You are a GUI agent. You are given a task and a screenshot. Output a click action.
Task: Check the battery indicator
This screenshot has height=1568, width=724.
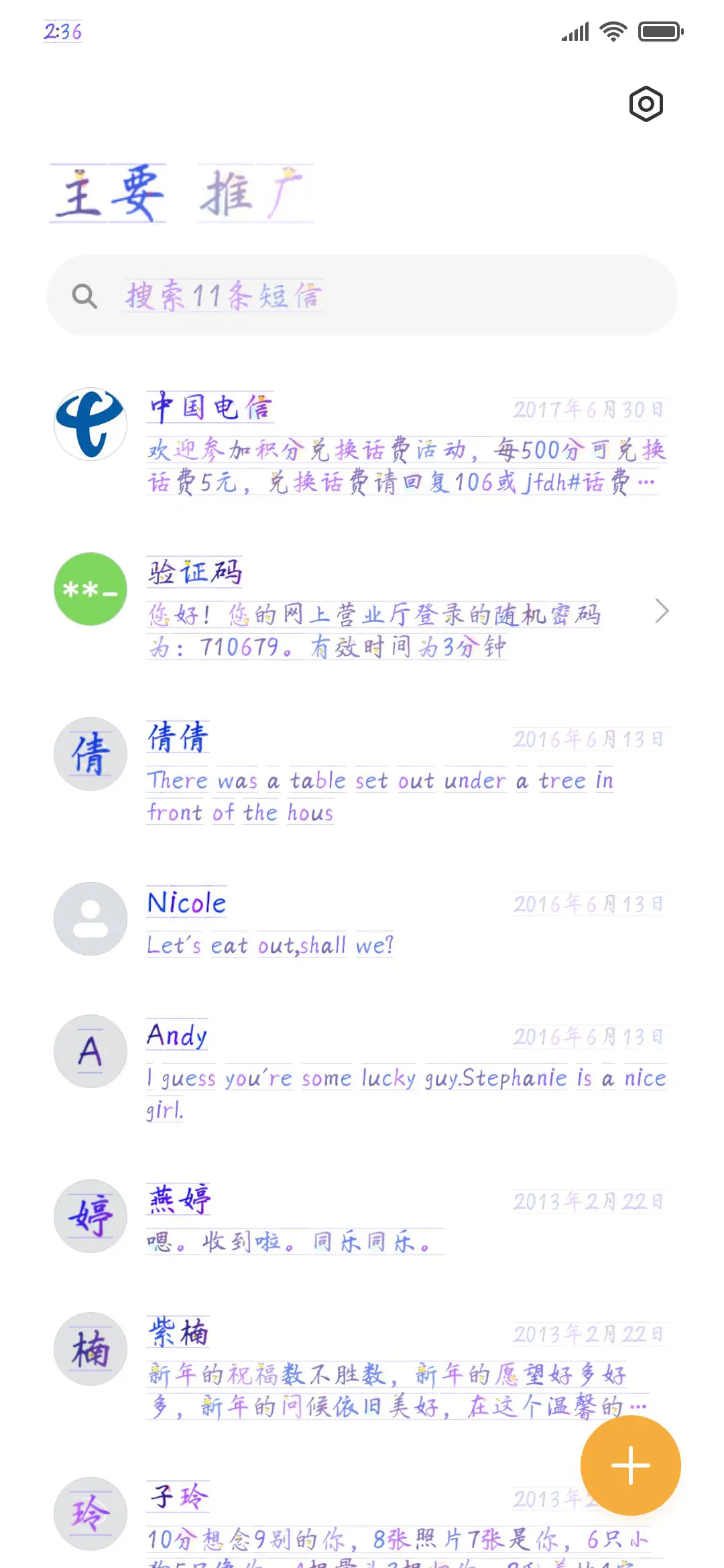tap(658, 30)
